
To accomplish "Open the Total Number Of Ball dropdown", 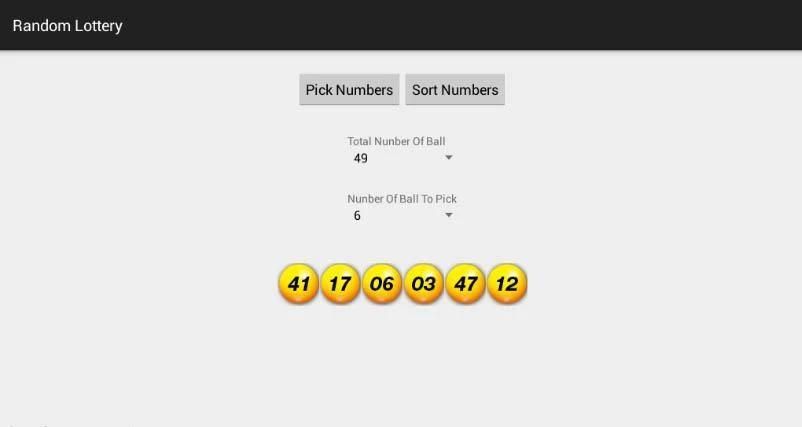I will pyautogui.click(x=401, y=158).
